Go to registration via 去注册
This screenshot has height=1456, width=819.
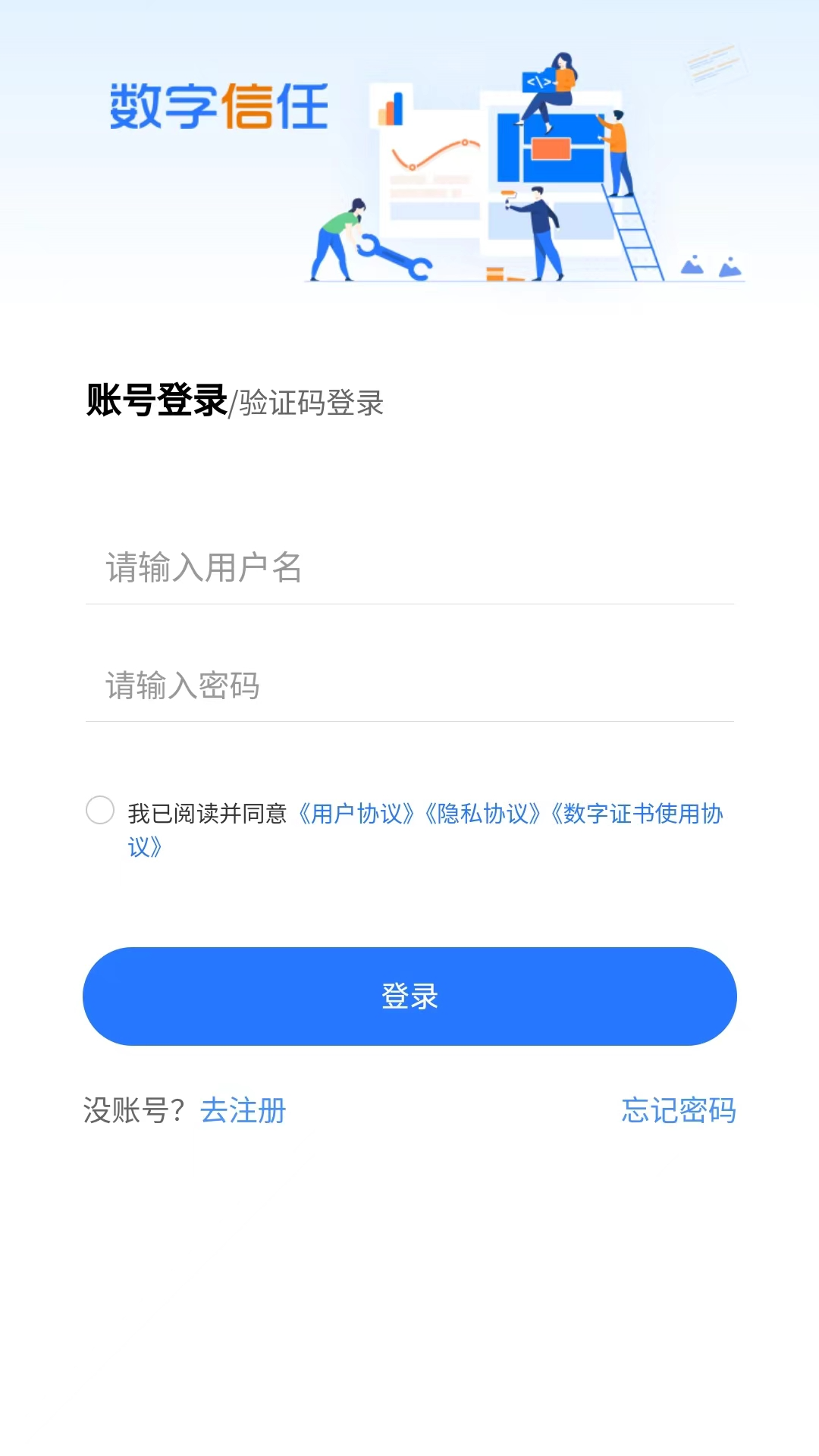tap(243, 1111)
